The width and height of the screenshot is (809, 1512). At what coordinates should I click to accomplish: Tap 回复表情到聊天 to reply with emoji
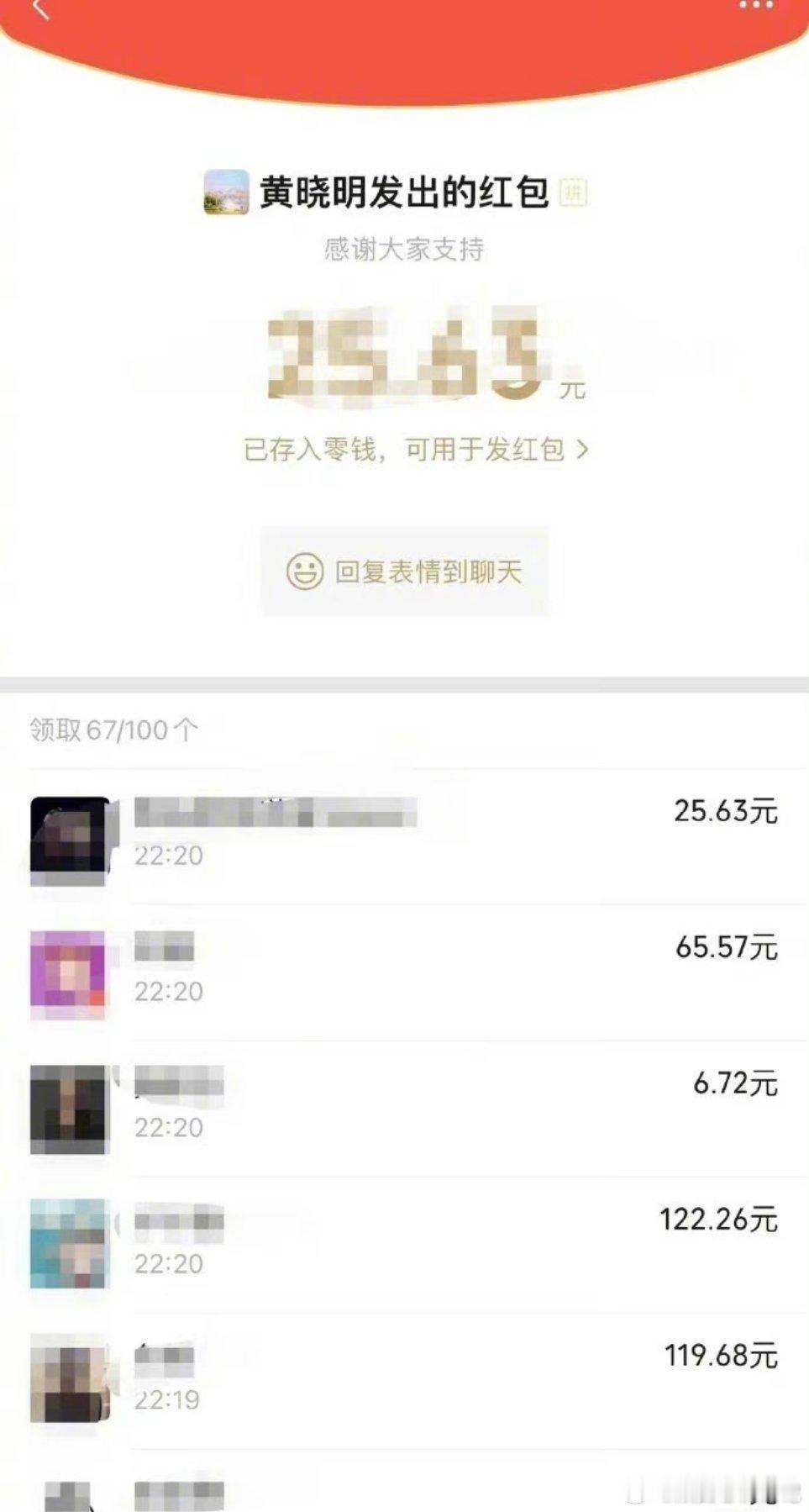point(408,571)
